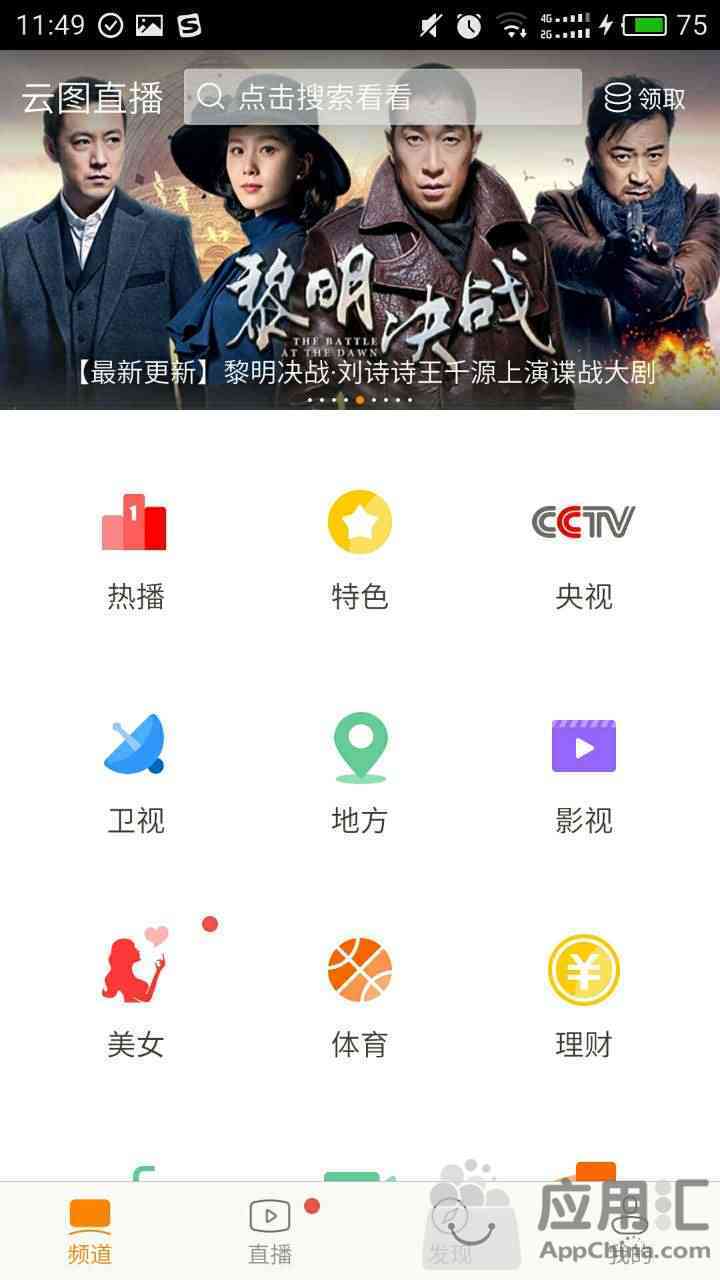Select the 地方 local channels category
The width and height of the screenshot is (720, 1280).
tap(360, 774)
